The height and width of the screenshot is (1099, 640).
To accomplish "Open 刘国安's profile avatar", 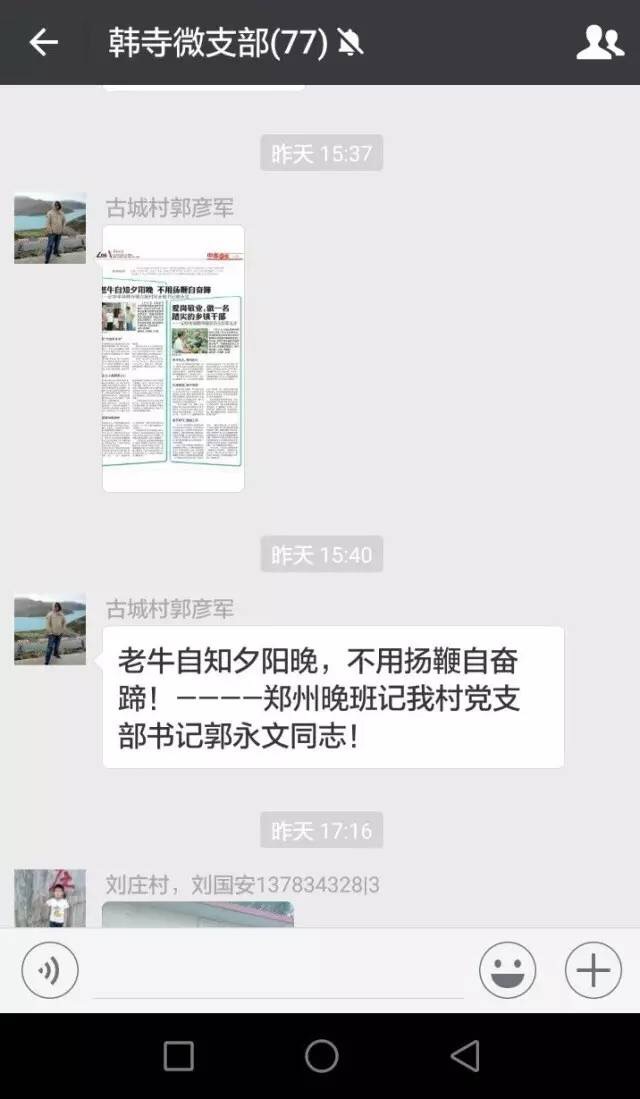I will tap(50, 899).
